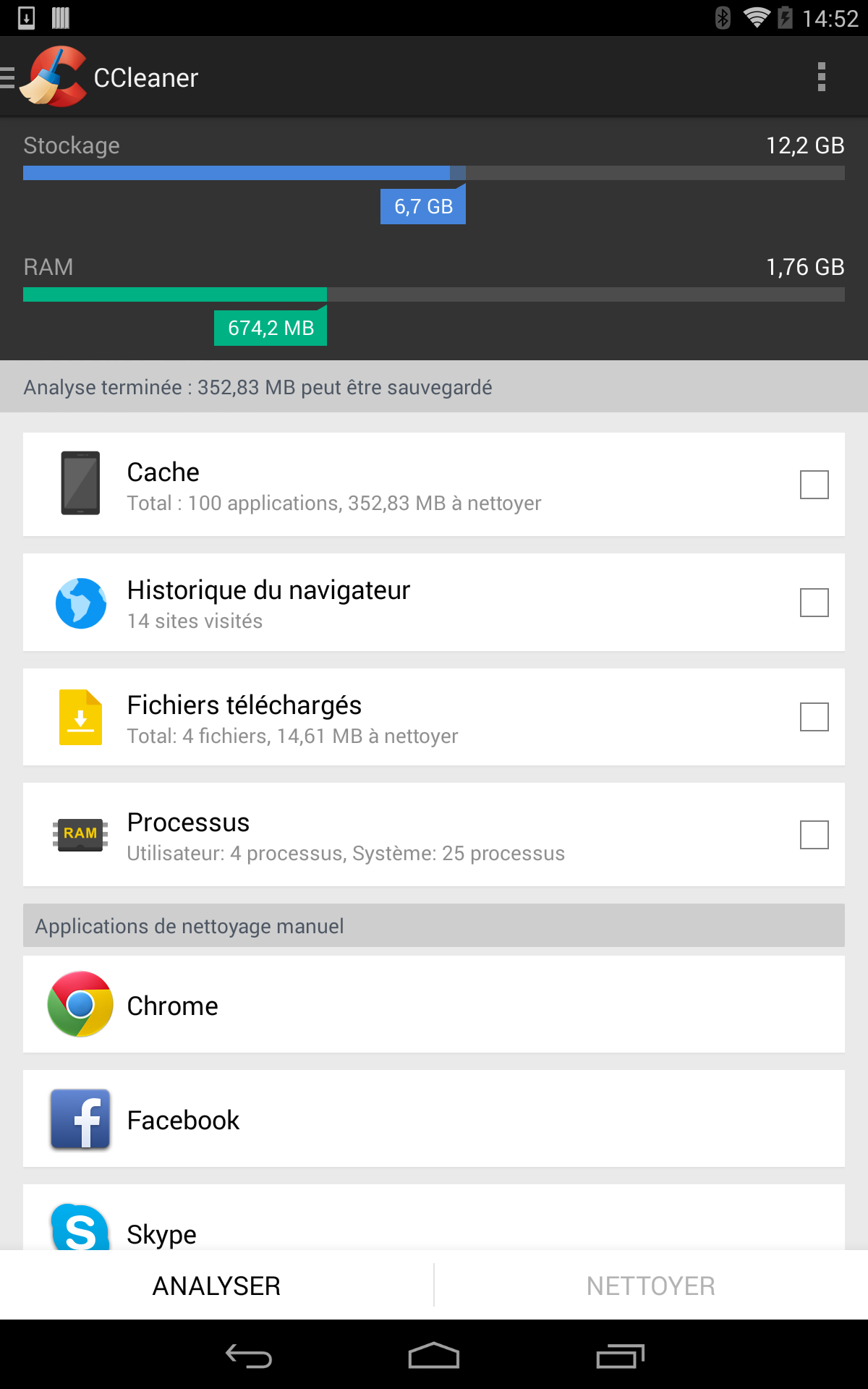Image resolution: width=868 pixels, height=1389 pixels.
Task: Click the analysis completed status banner
Action: tap(434, 387)
